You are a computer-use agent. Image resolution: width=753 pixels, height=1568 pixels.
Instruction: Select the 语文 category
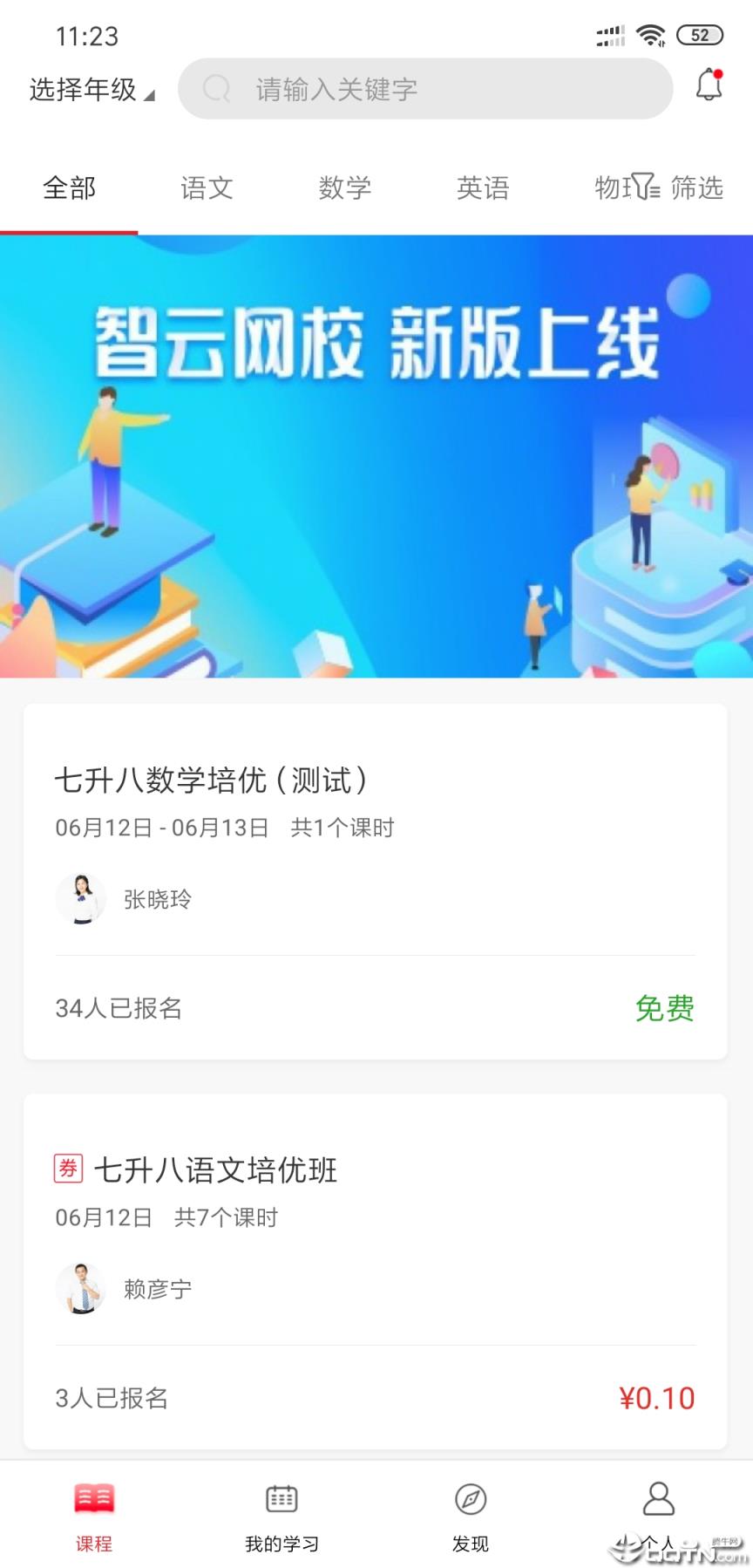pyautogui.click(x=207, y=187)
